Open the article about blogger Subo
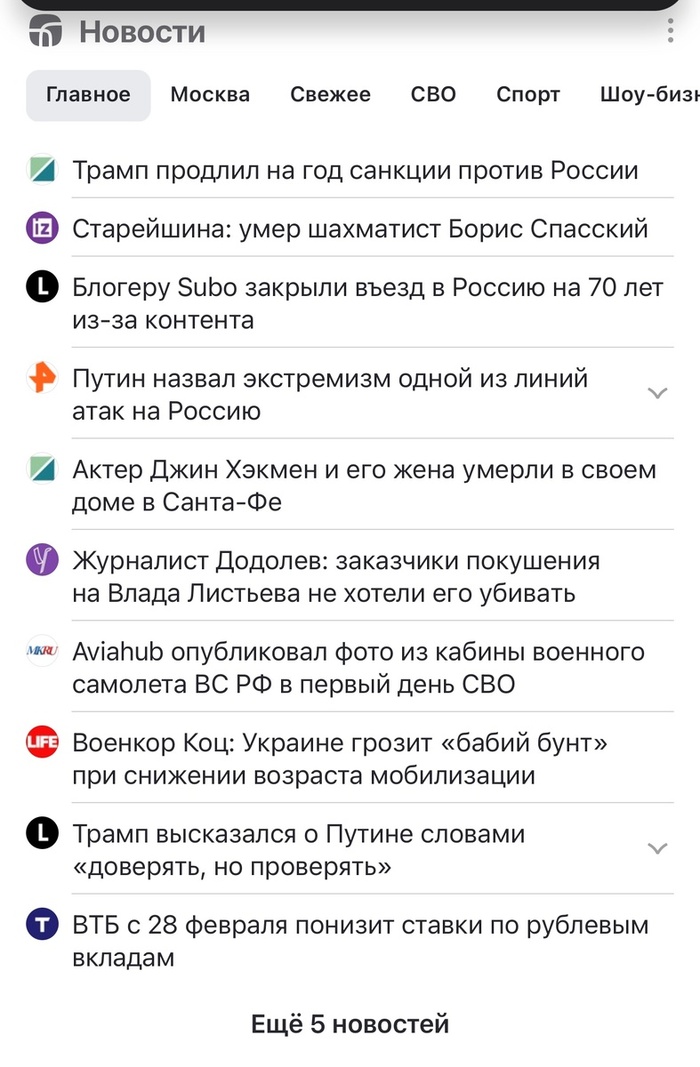The width and height of the screenshot is (700, 1067). [x=367, y=304]
